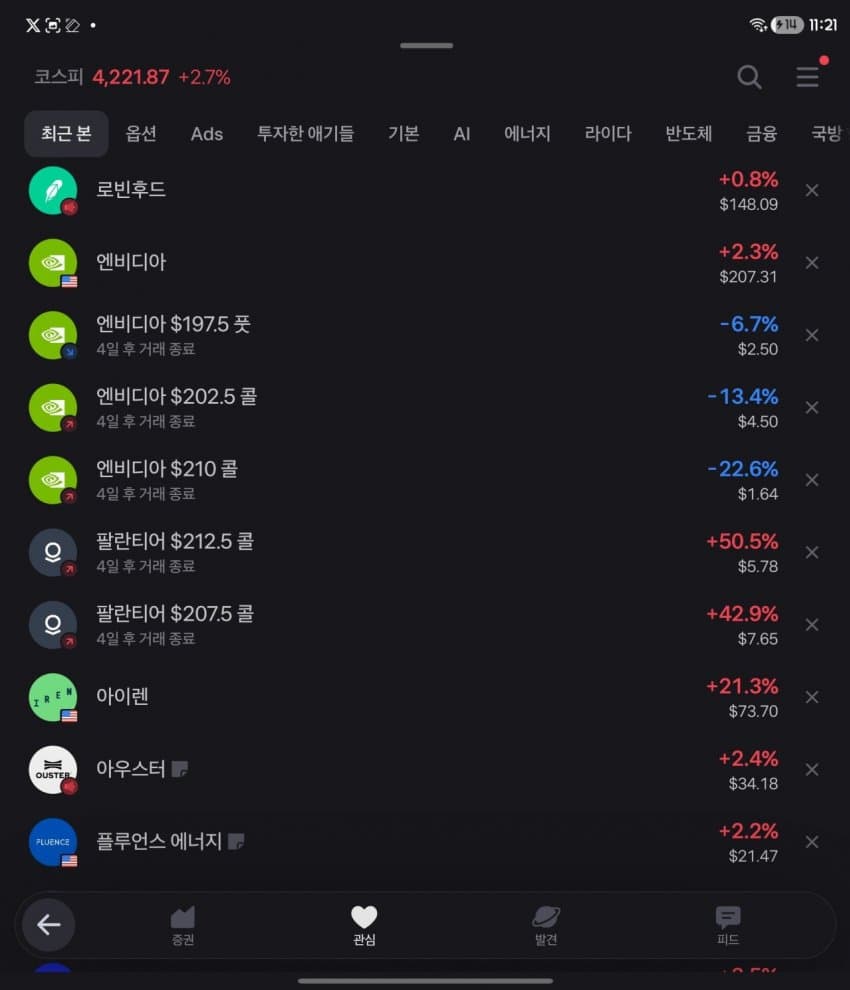
Task: Select the 반도체 tab
Action: [688, 134]
